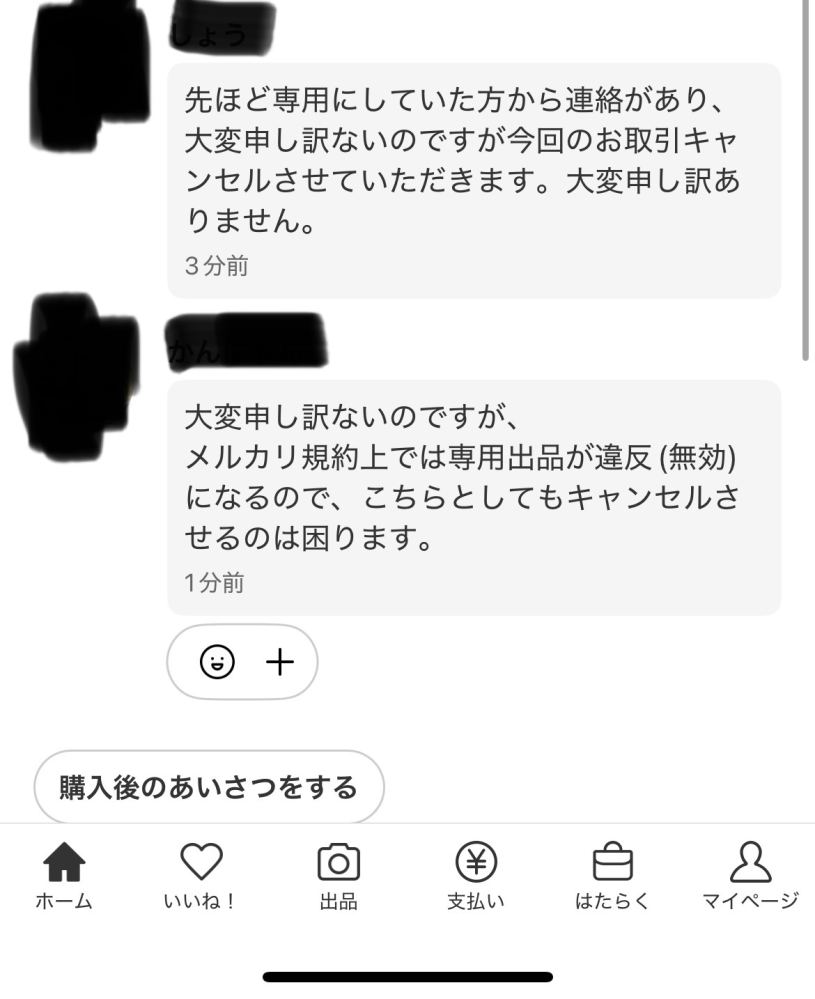Open the 支払い tab
Screen dimensions: 815x999
(475, 875)
